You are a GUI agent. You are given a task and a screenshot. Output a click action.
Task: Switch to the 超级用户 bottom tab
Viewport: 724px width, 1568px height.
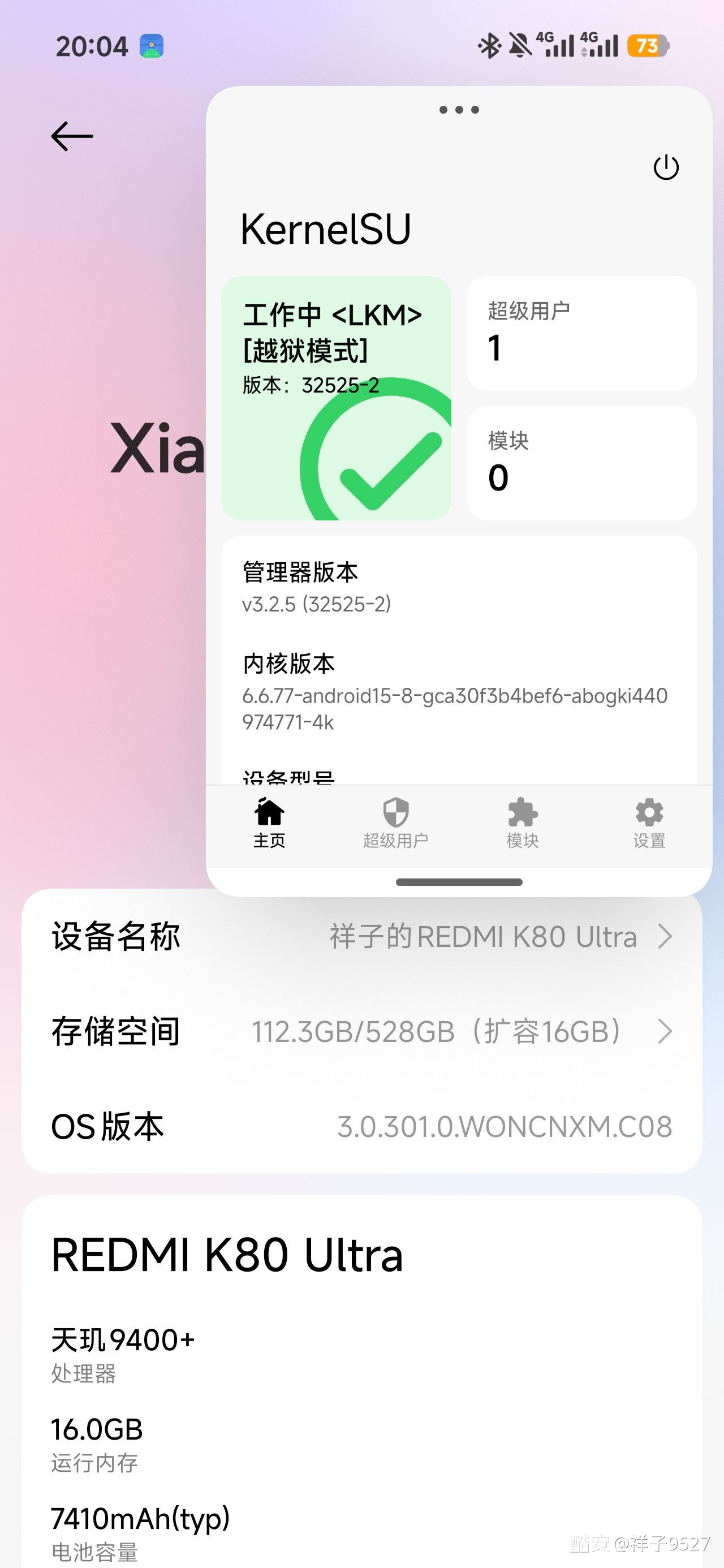pyautogui.click(x=396, y=824)
